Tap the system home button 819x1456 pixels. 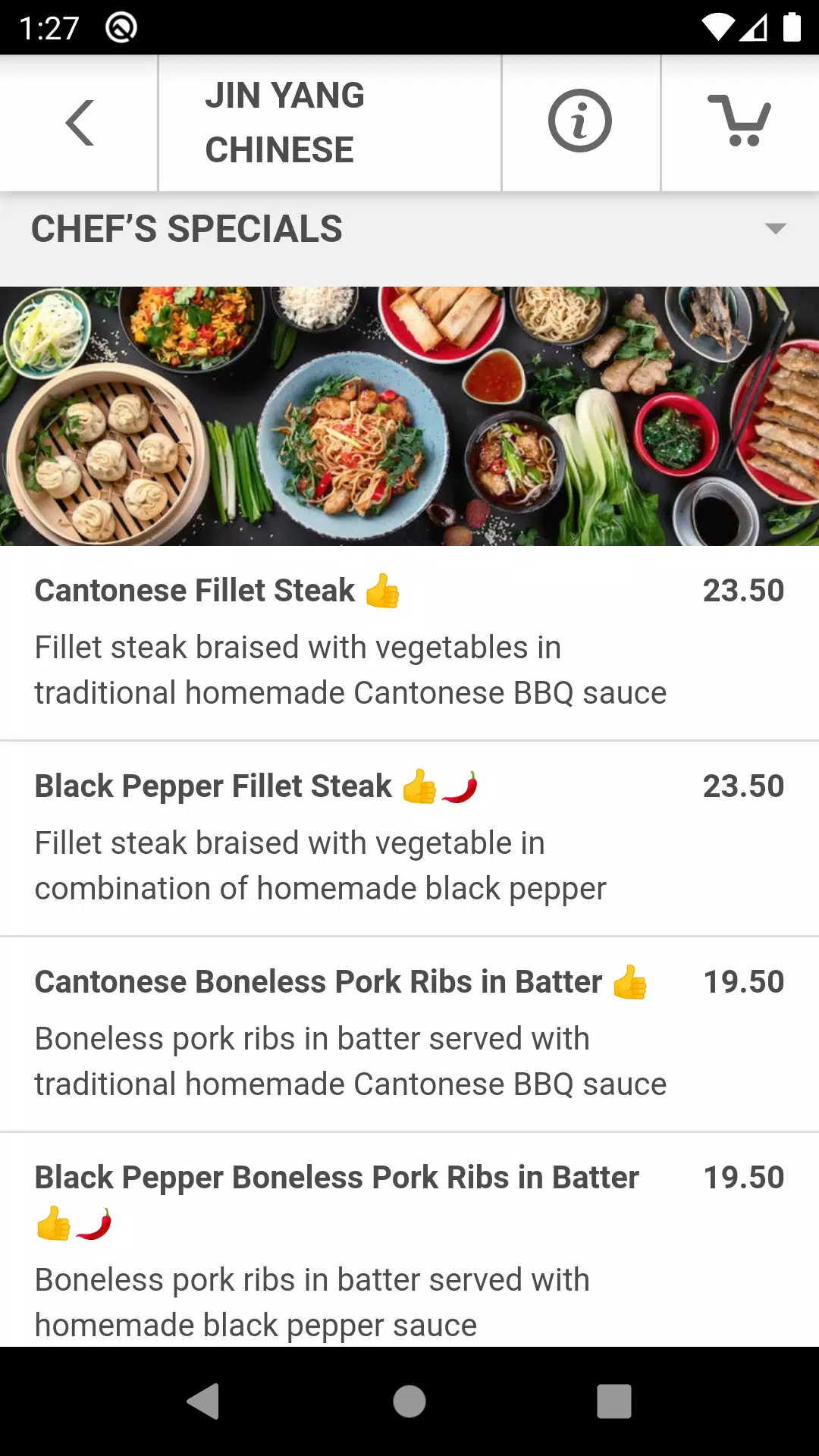(x=409, y=1401)
